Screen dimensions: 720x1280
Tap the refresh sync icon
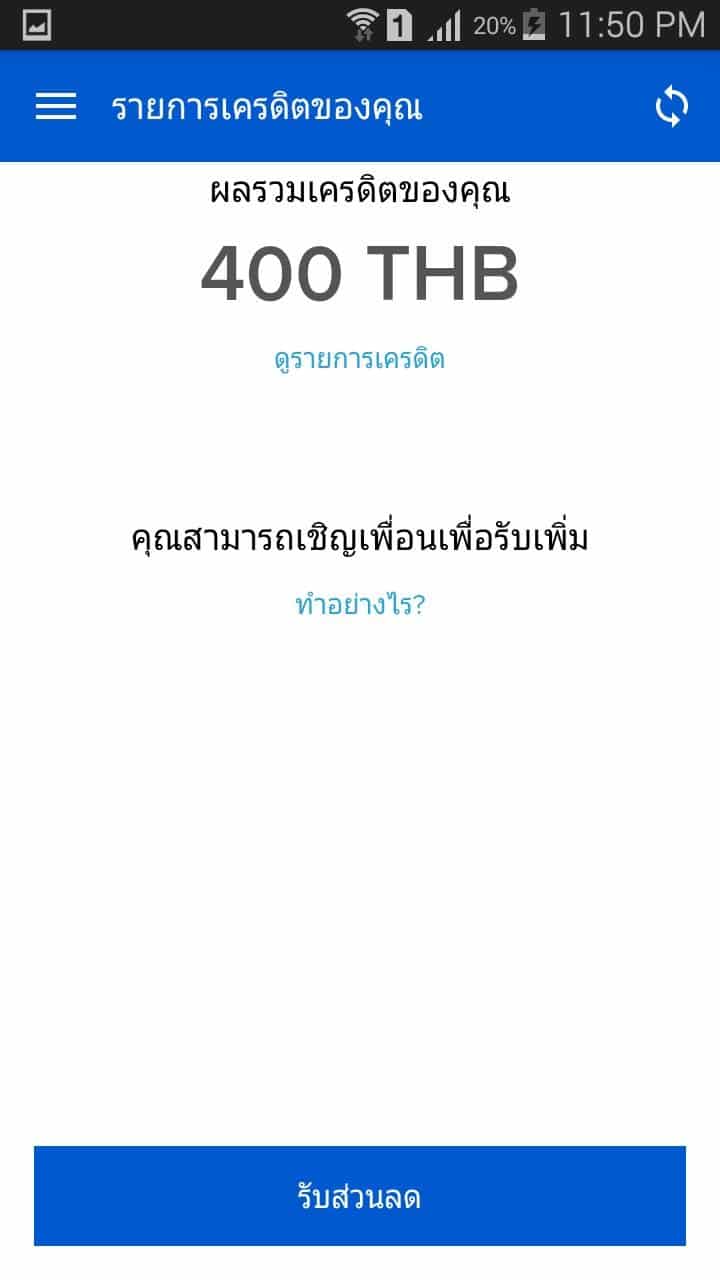(671, 107)
